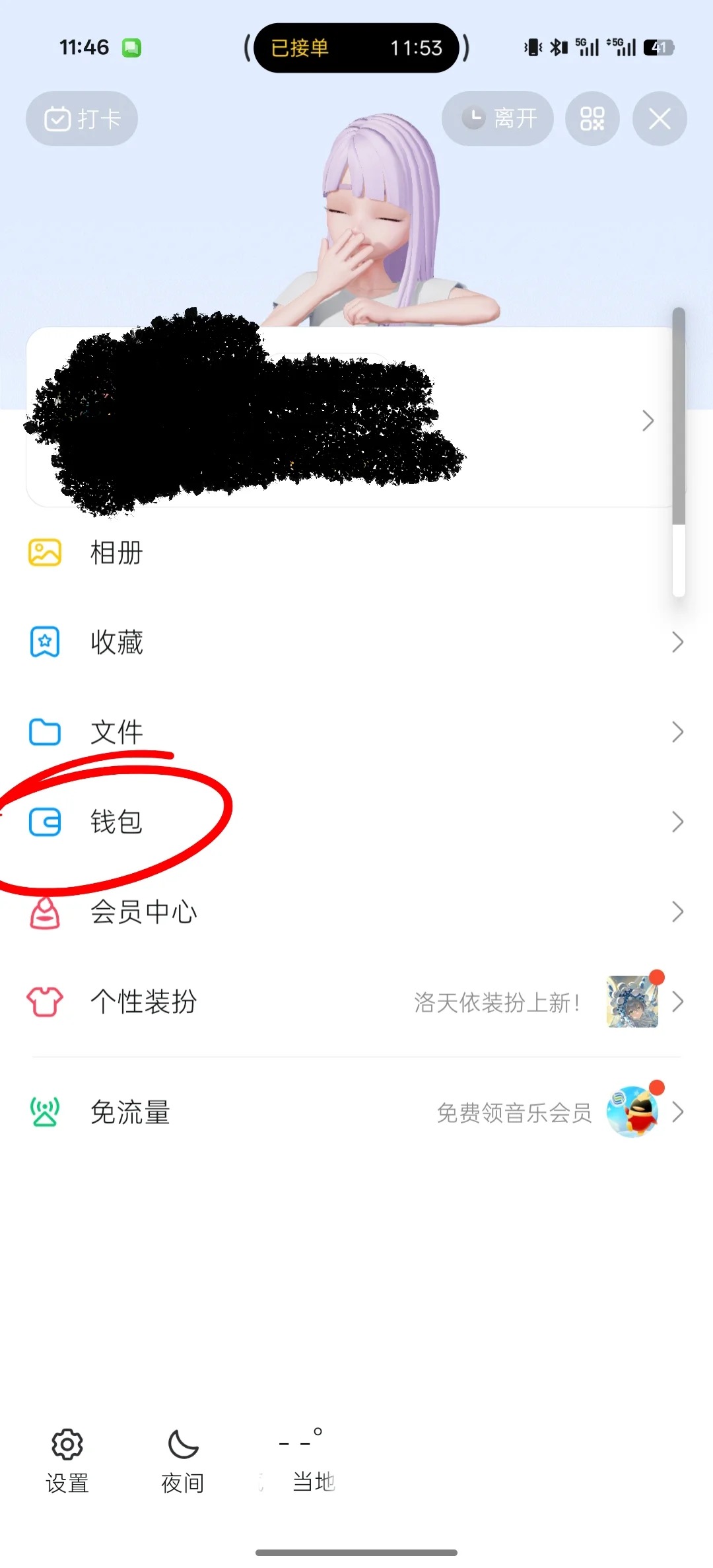Screen dimensions: 713x1568
Task: Open 设置 settings
Action: (67, 1461)
